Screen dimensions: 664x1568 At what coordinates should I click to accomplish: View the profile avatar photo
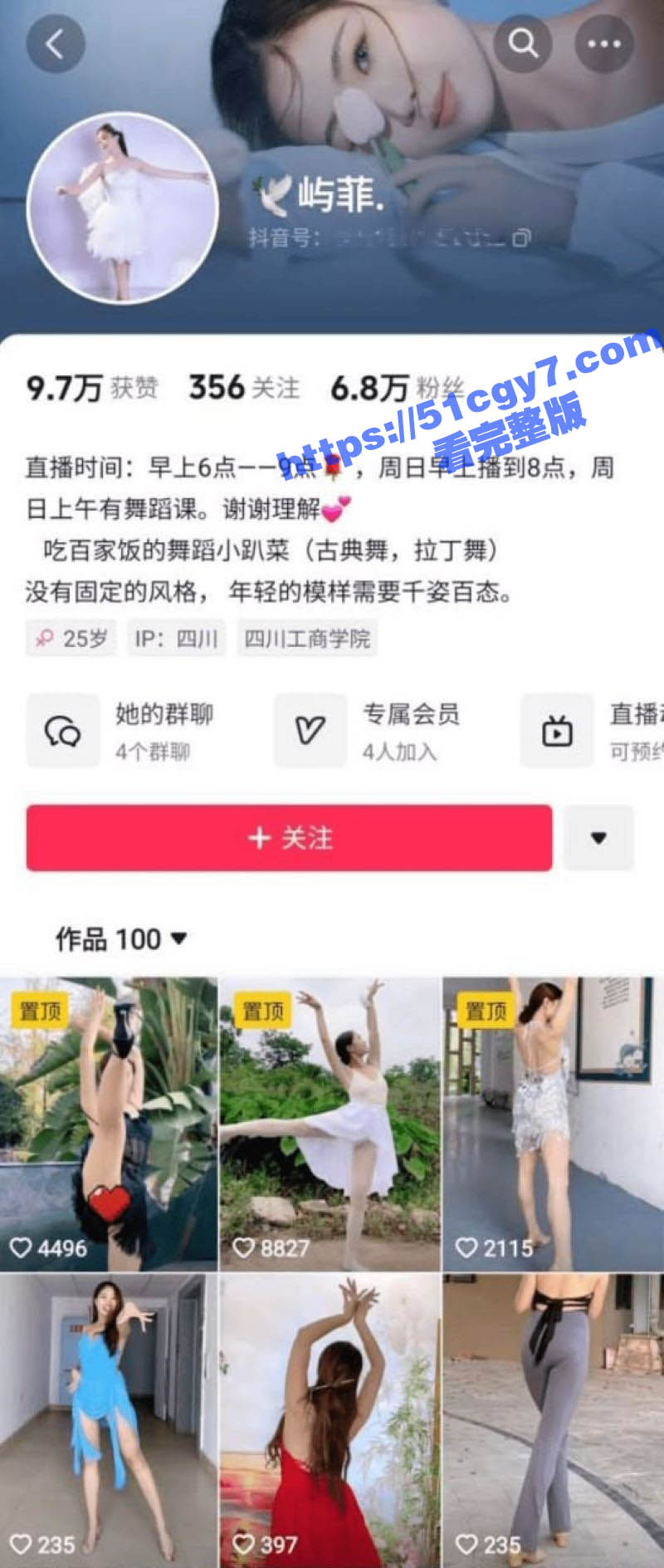tap(123, 208)
